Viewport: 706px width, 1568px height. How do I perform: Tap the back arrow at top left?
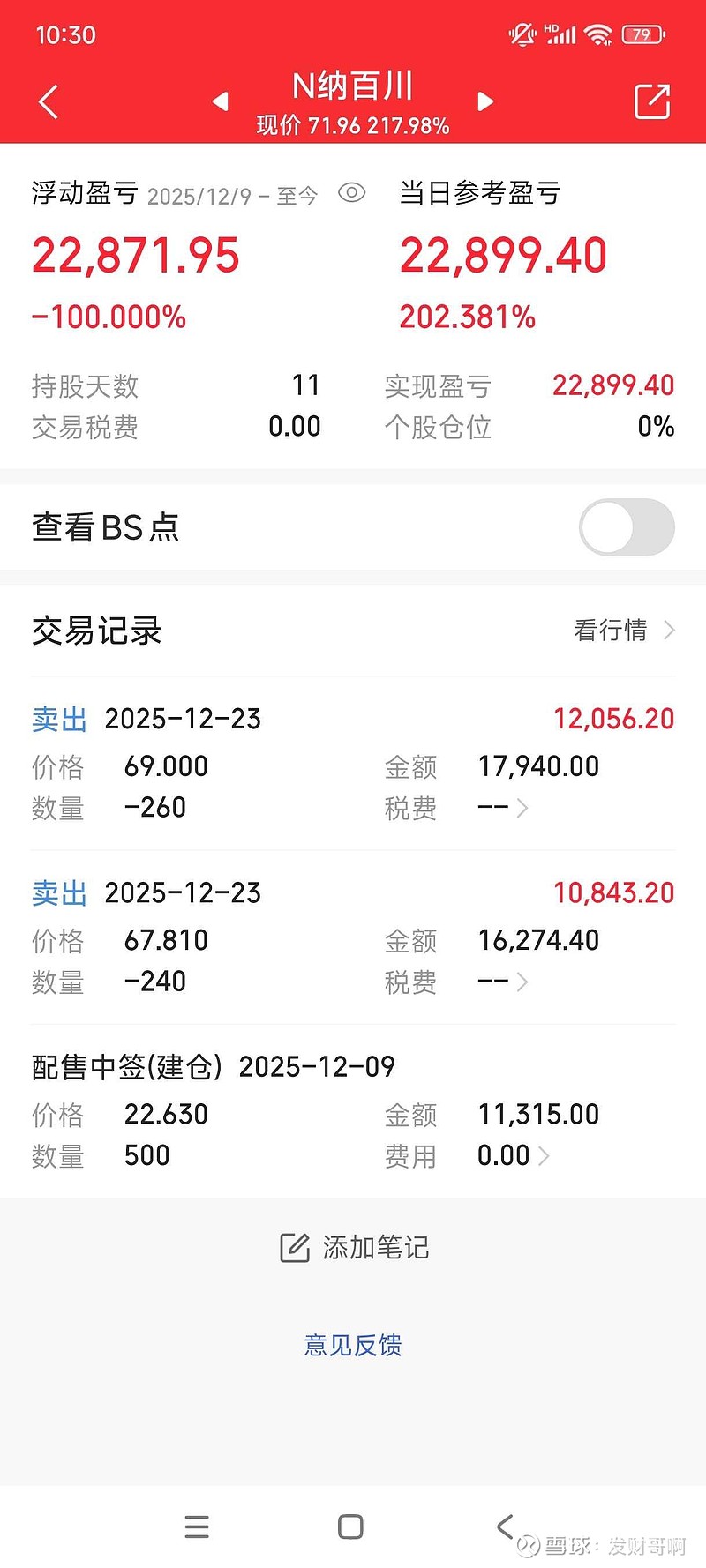tap(49, 101)
